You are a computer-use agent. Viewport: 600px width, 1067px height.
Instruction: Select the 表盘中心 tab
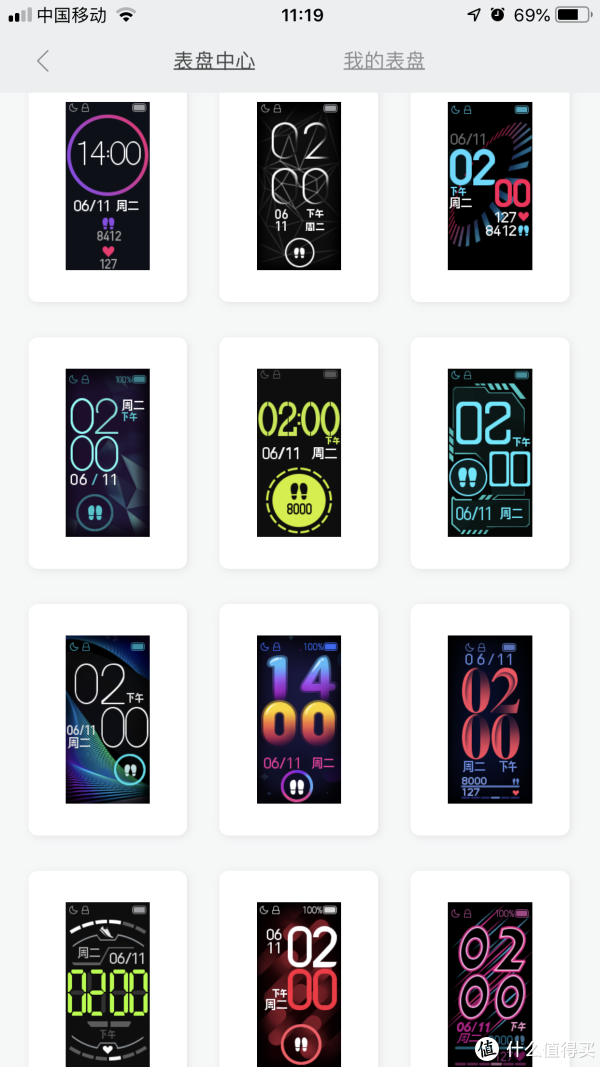tap(214, 61)
